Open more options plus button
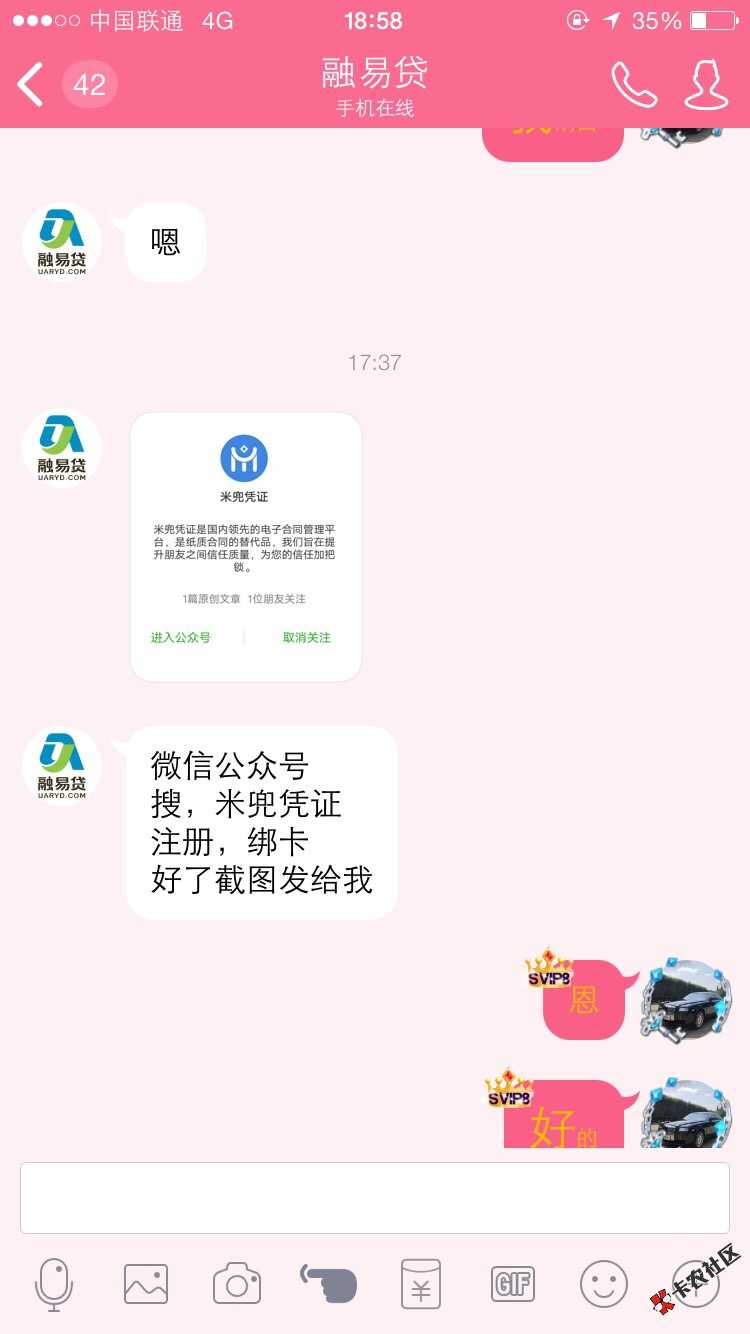The width and height of the screenshot is (750, 1334). pos(695,1284)
